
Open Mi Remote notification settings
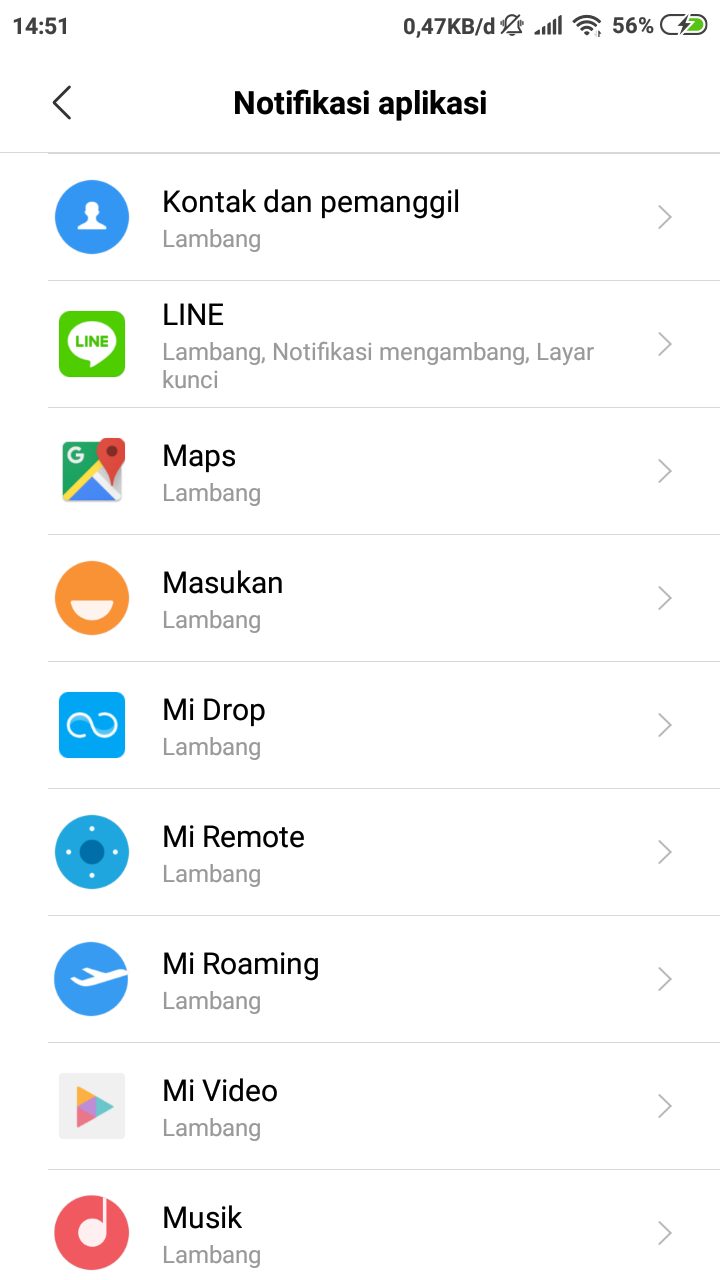[360, 852]
